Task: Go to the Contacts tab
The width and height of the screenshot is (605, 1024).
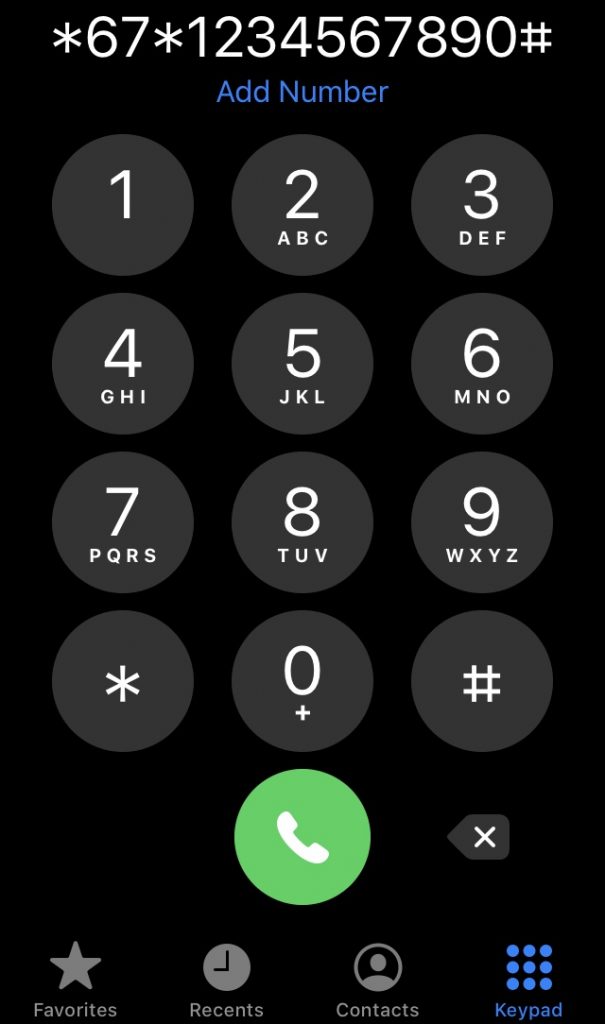Action: [x=378, y=980]
